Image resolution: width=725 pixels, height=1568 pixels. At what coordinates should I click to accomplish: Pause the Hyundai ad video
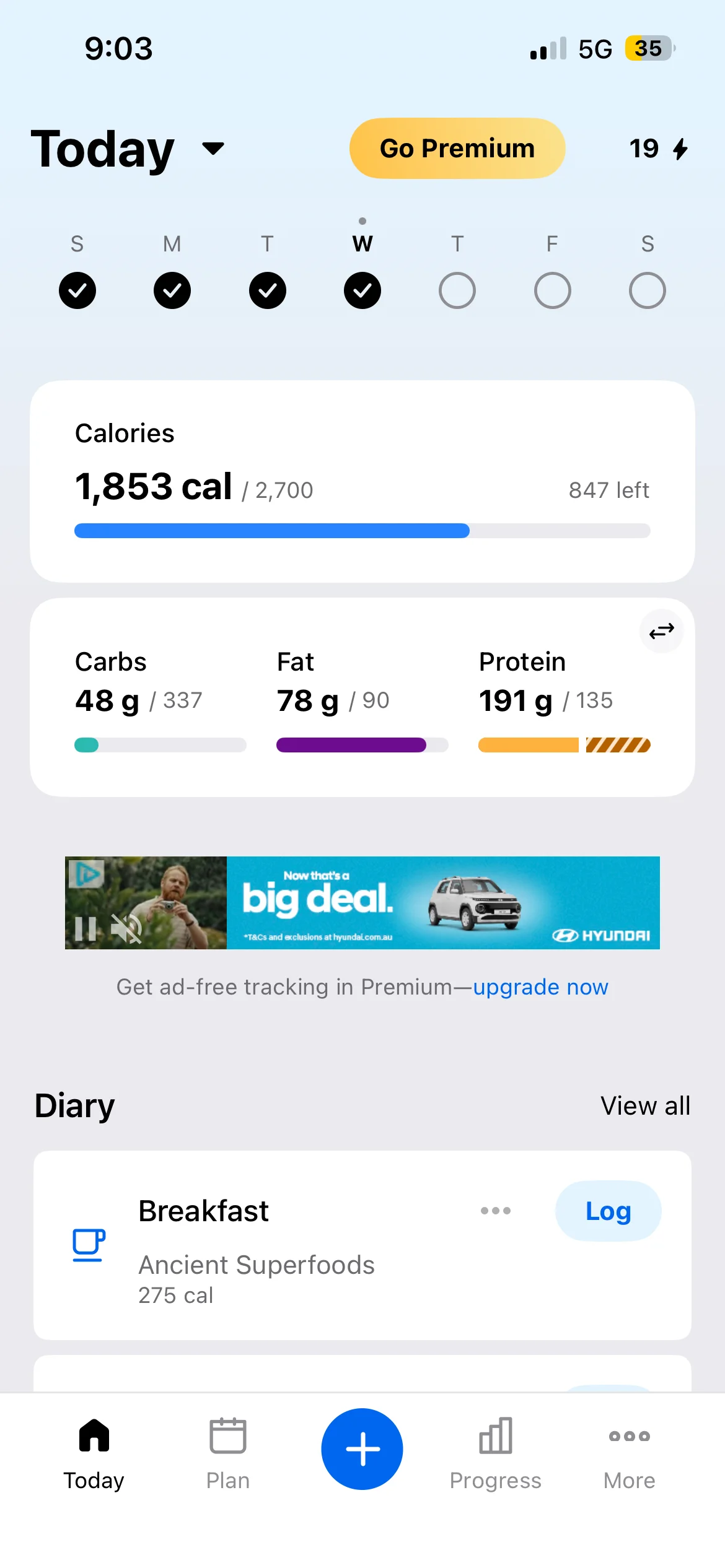click(85, 928)
